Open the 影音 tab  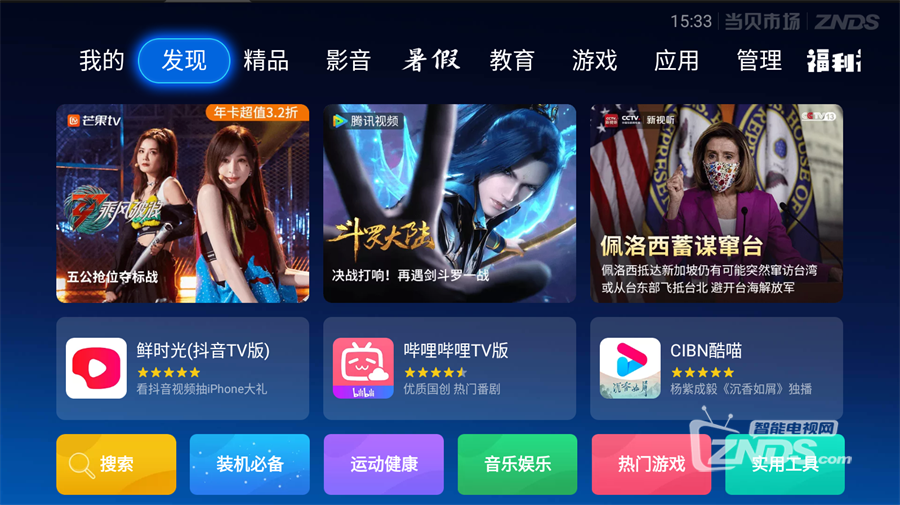[348, 61]
